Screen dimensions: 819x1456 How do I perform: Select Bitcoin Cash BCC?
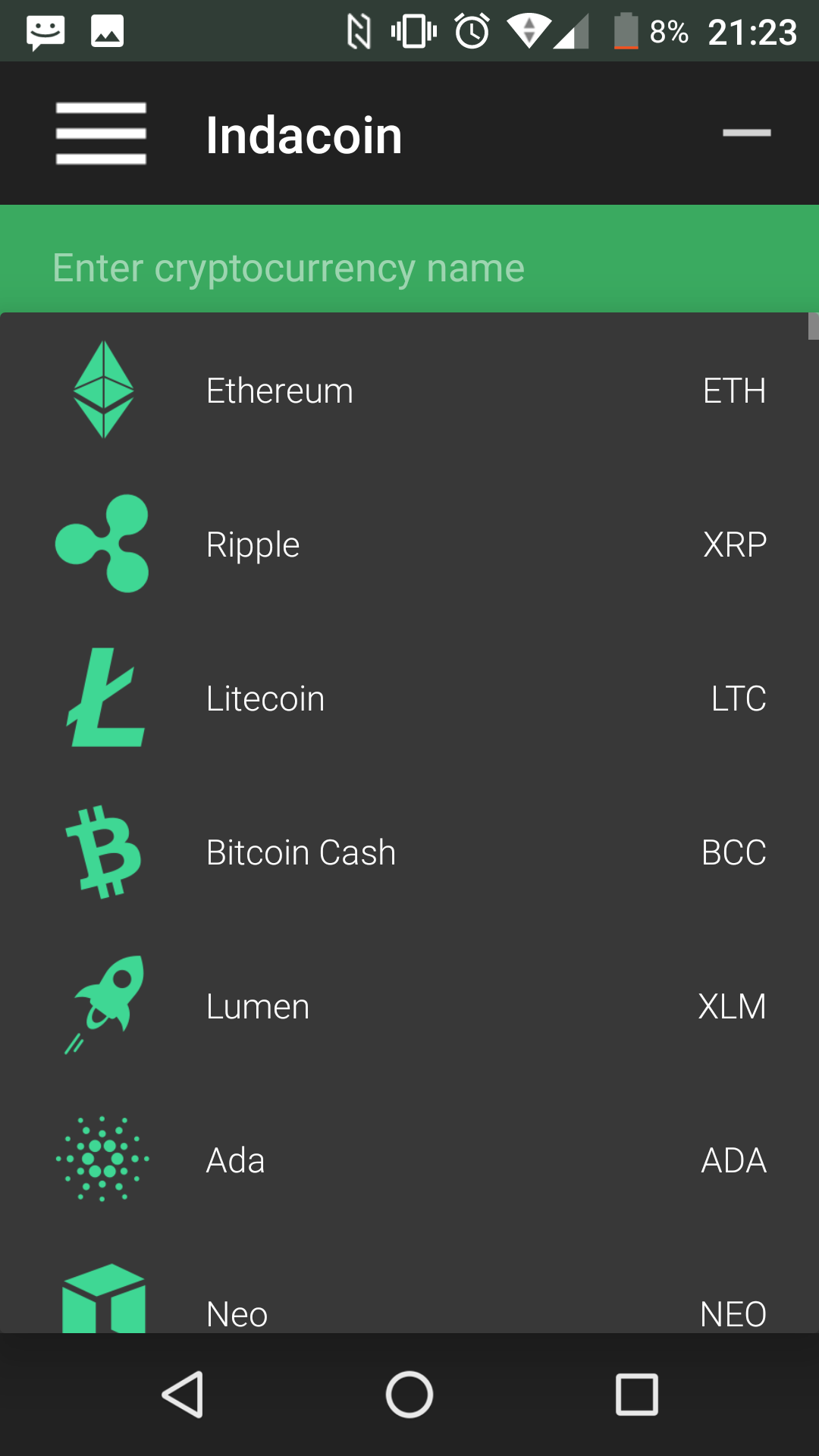click(409, 852)
